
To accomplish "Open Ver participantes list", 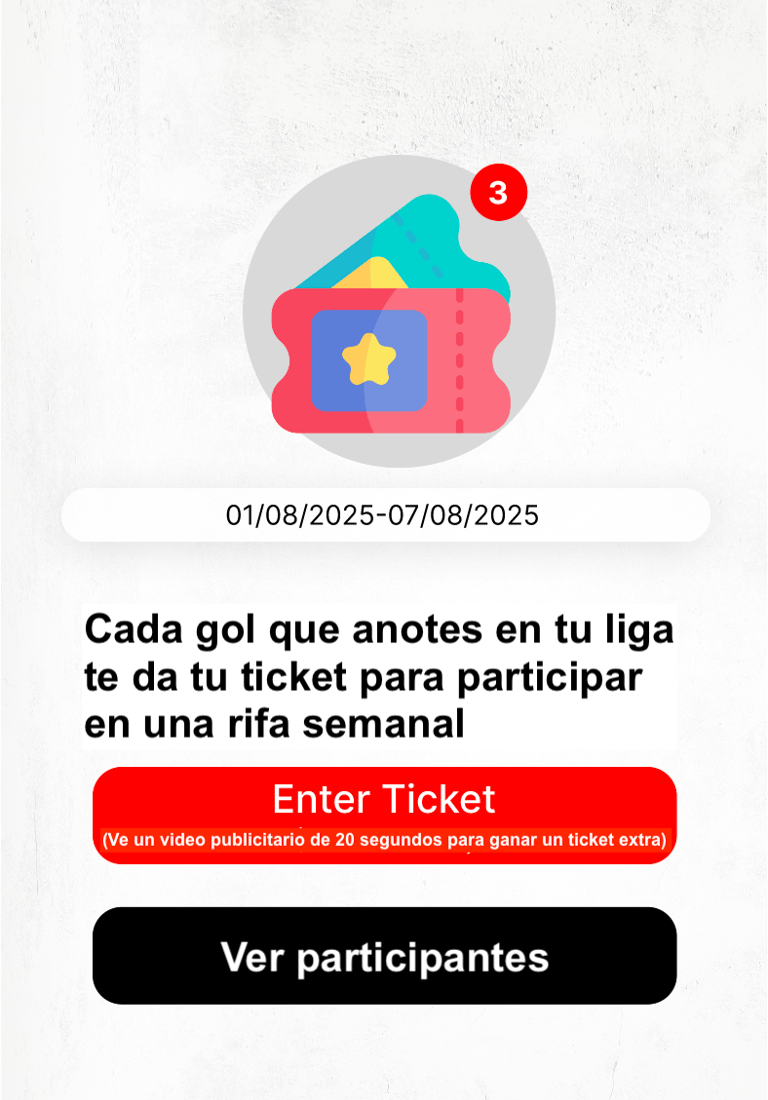I will pos(384,955).
